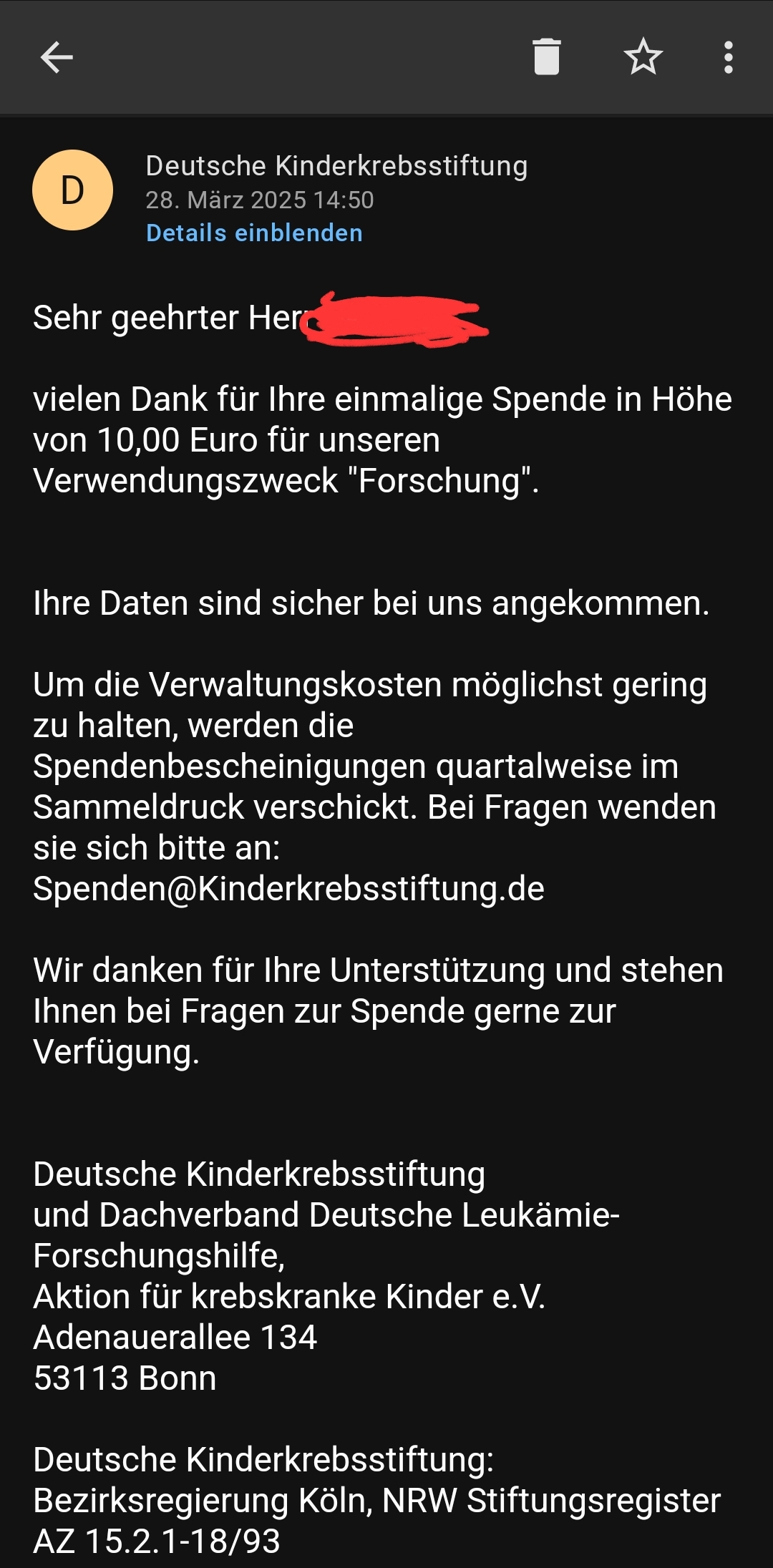Open the three-dot overflow menu
773x1568 pixels.
(x=728, y=57)
